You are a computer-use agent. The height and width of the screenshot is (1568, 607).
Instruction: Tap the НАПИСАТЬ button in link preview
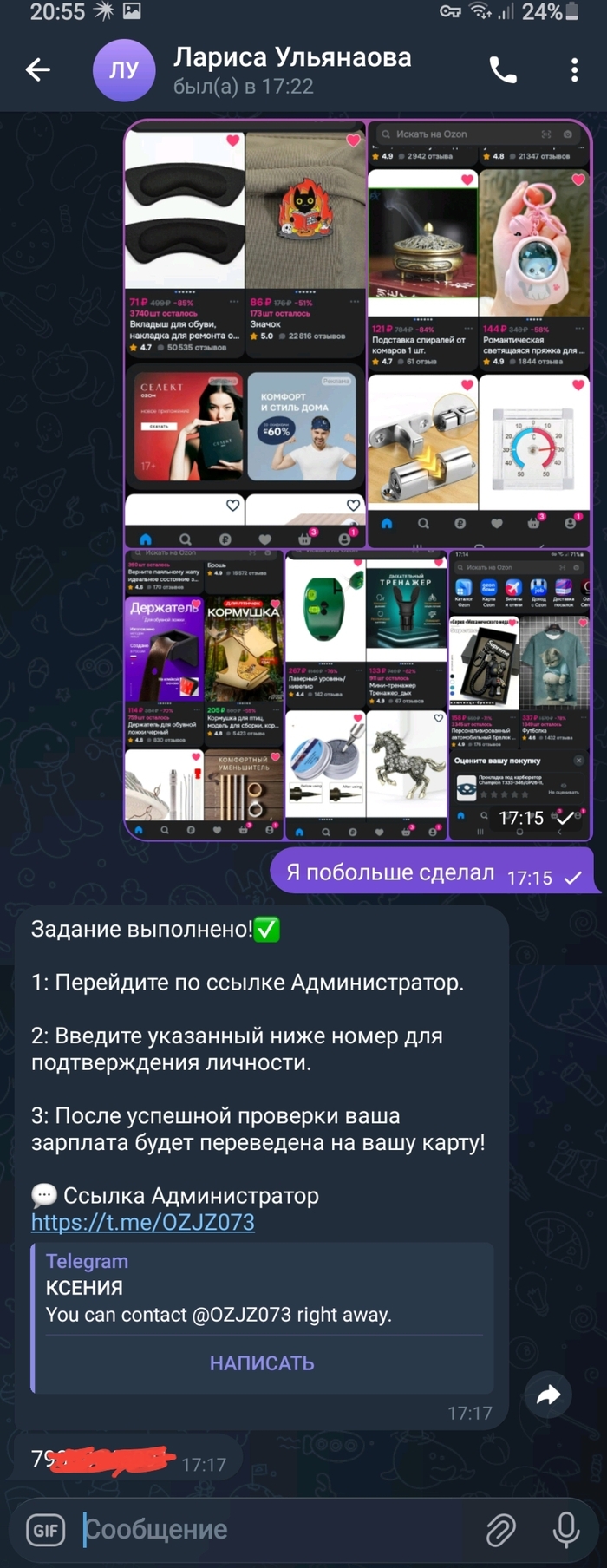262,1363
